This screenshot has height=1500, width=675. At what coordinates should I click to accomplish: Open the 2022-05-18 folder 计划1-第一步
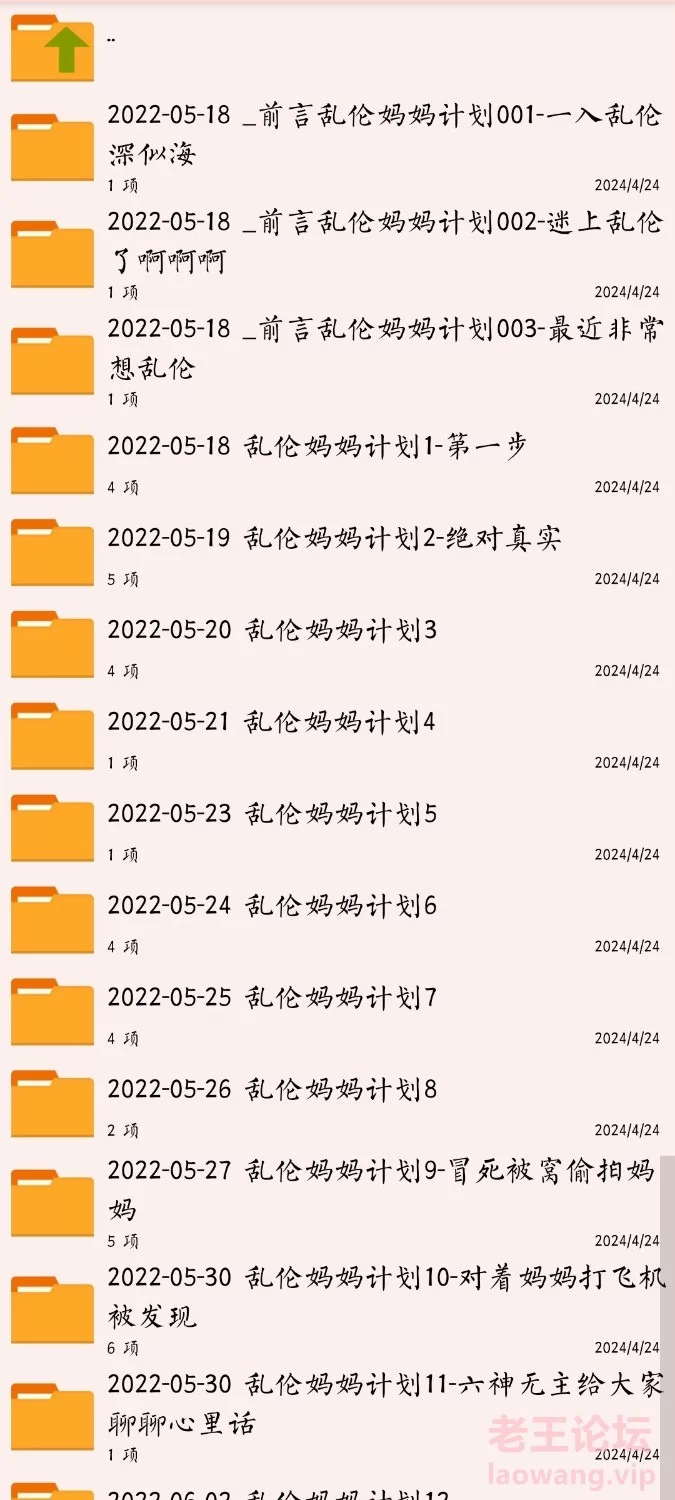(337, 461)
